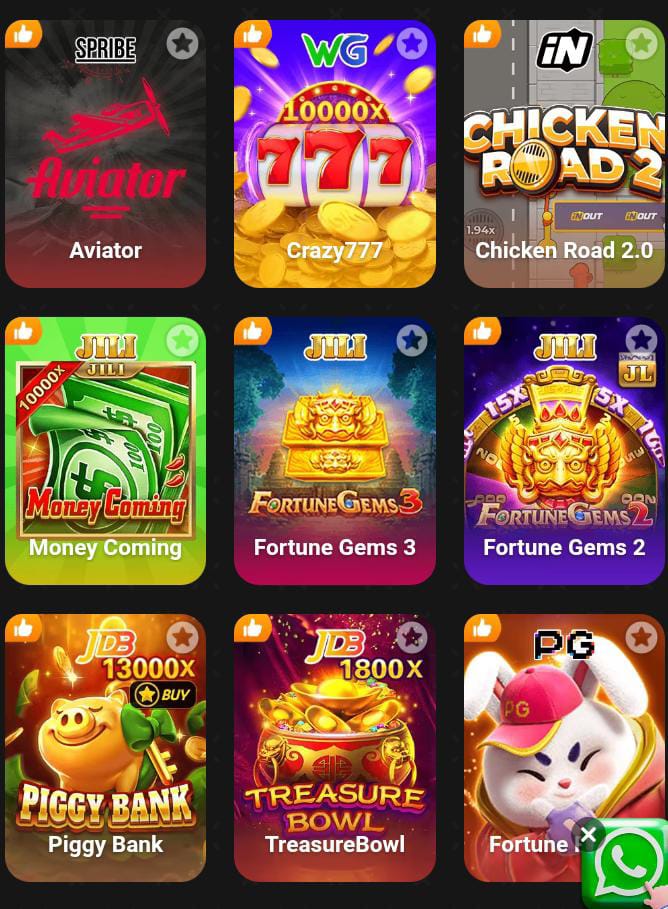Image resolution: width=668 pixels, height=909 pixels.
Task: Play Chicken Road 2.0
Action: pyautogui.click(x=564, y=160)
